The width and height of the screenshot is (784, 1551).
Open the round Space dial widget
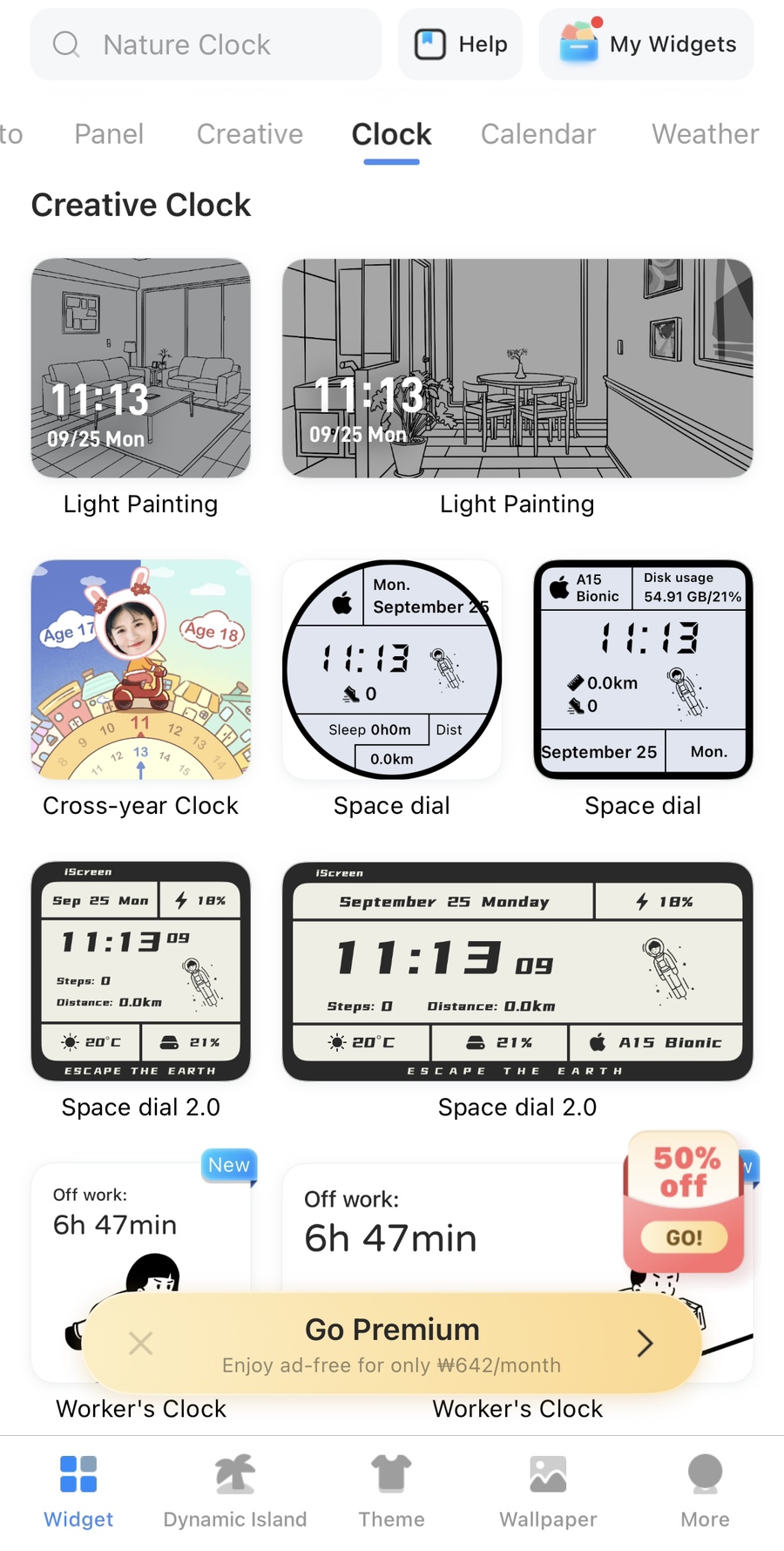pos(392,669)
